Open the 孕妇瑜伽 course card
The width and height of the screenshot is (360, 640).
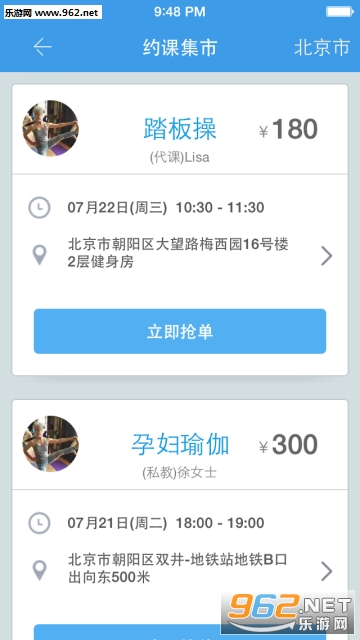[180, 445]
